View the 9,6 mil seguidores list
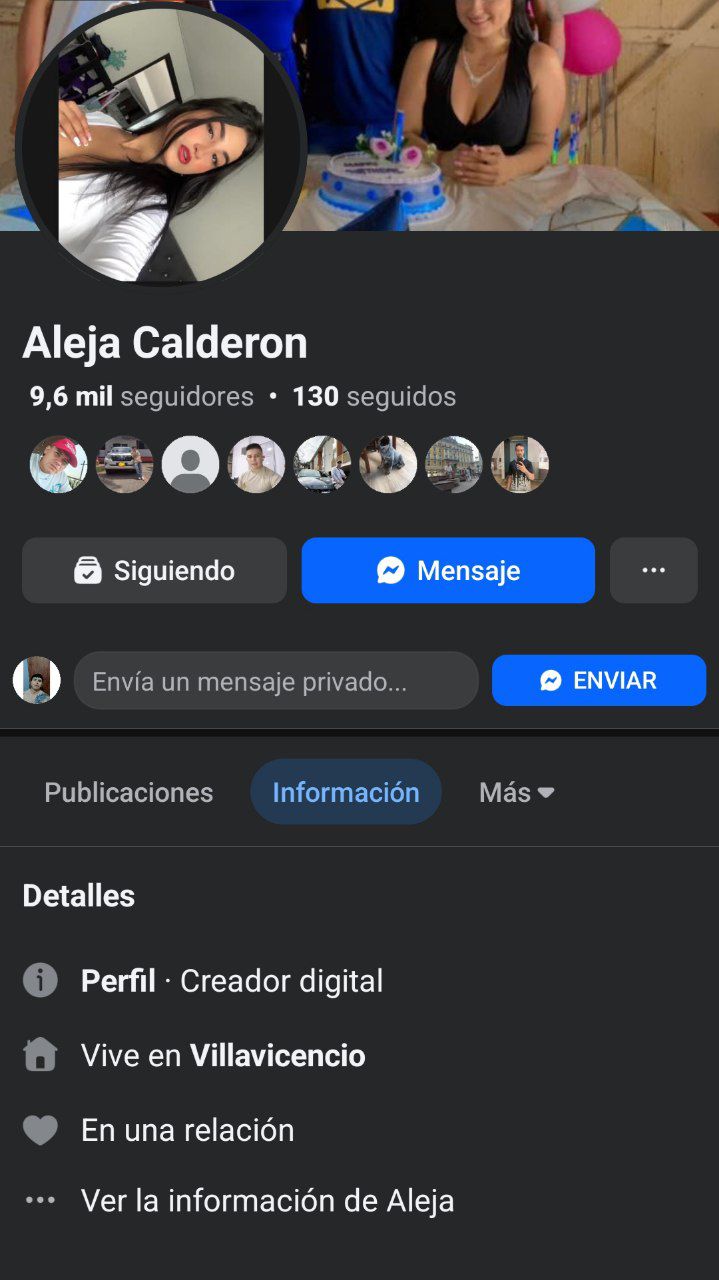 142,397
